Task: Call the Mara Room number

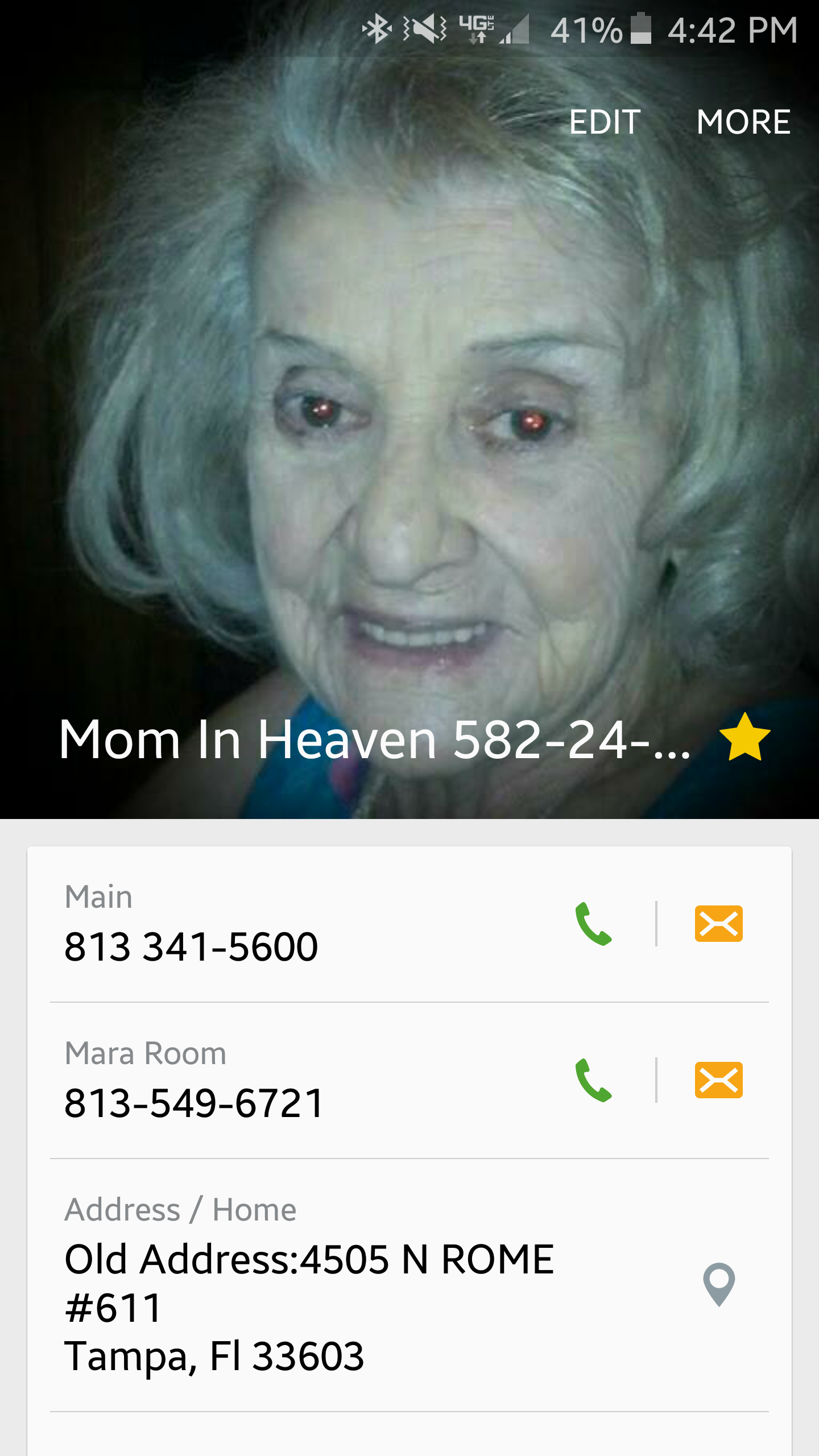Action: (x=593, y=1080)
